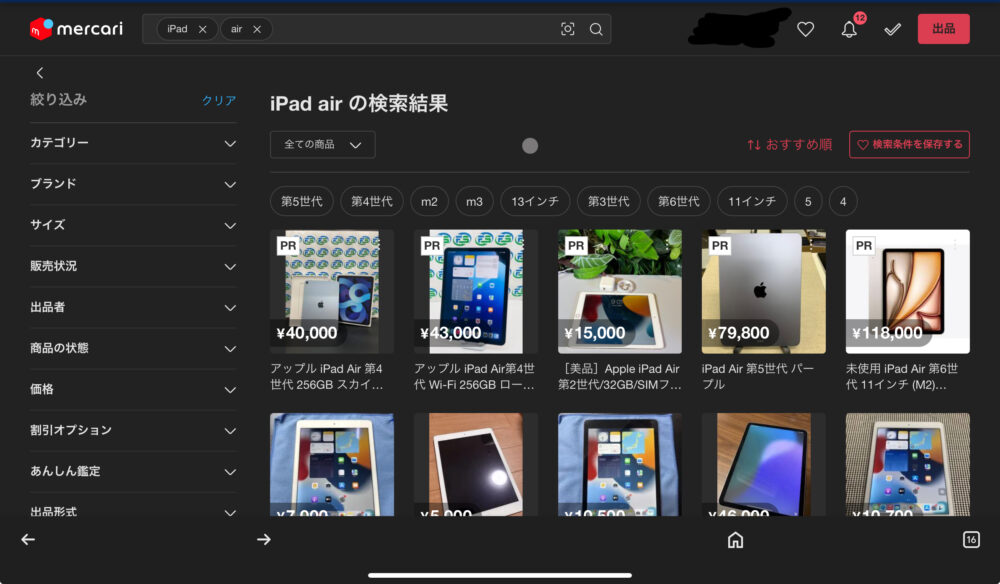Tap the red 出品 sell button
The width and height of the screenshot is (1000, 584).
pyautogui.click(x=943, y=29)
